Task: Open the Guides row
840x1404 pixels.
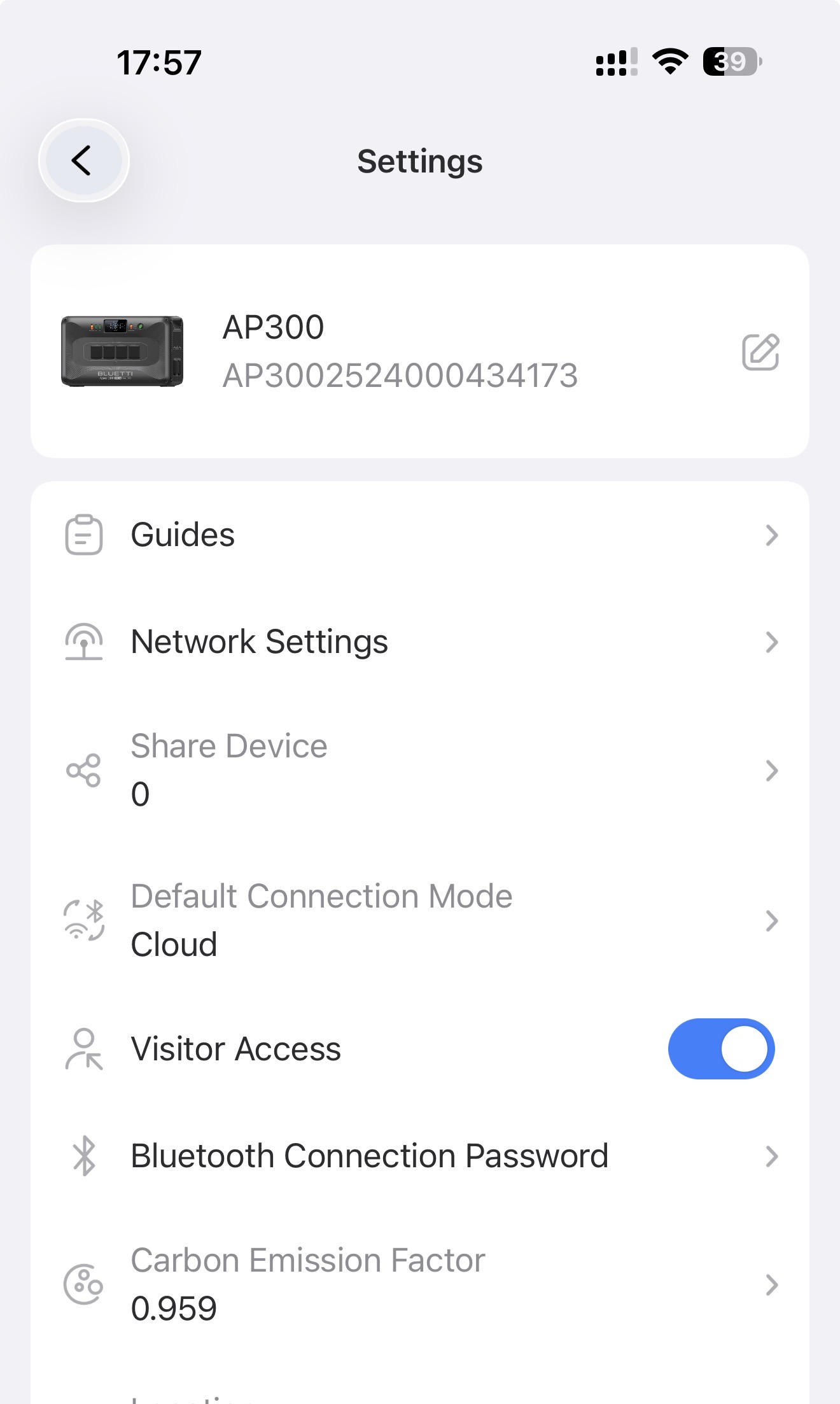Action: (420, 535)
